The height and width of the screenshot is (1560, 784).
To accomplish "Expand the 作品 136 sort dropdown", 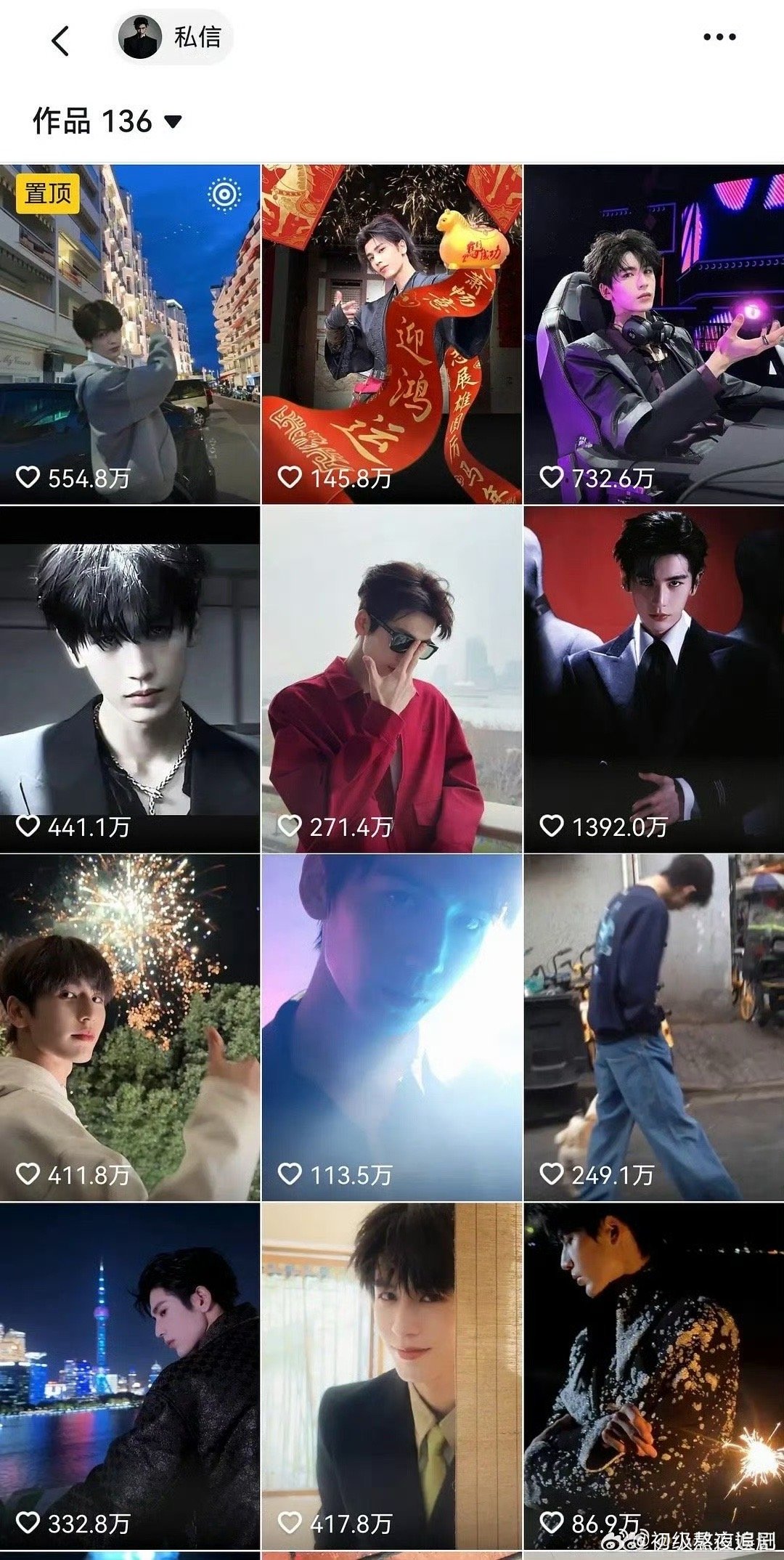I will 173,121.
